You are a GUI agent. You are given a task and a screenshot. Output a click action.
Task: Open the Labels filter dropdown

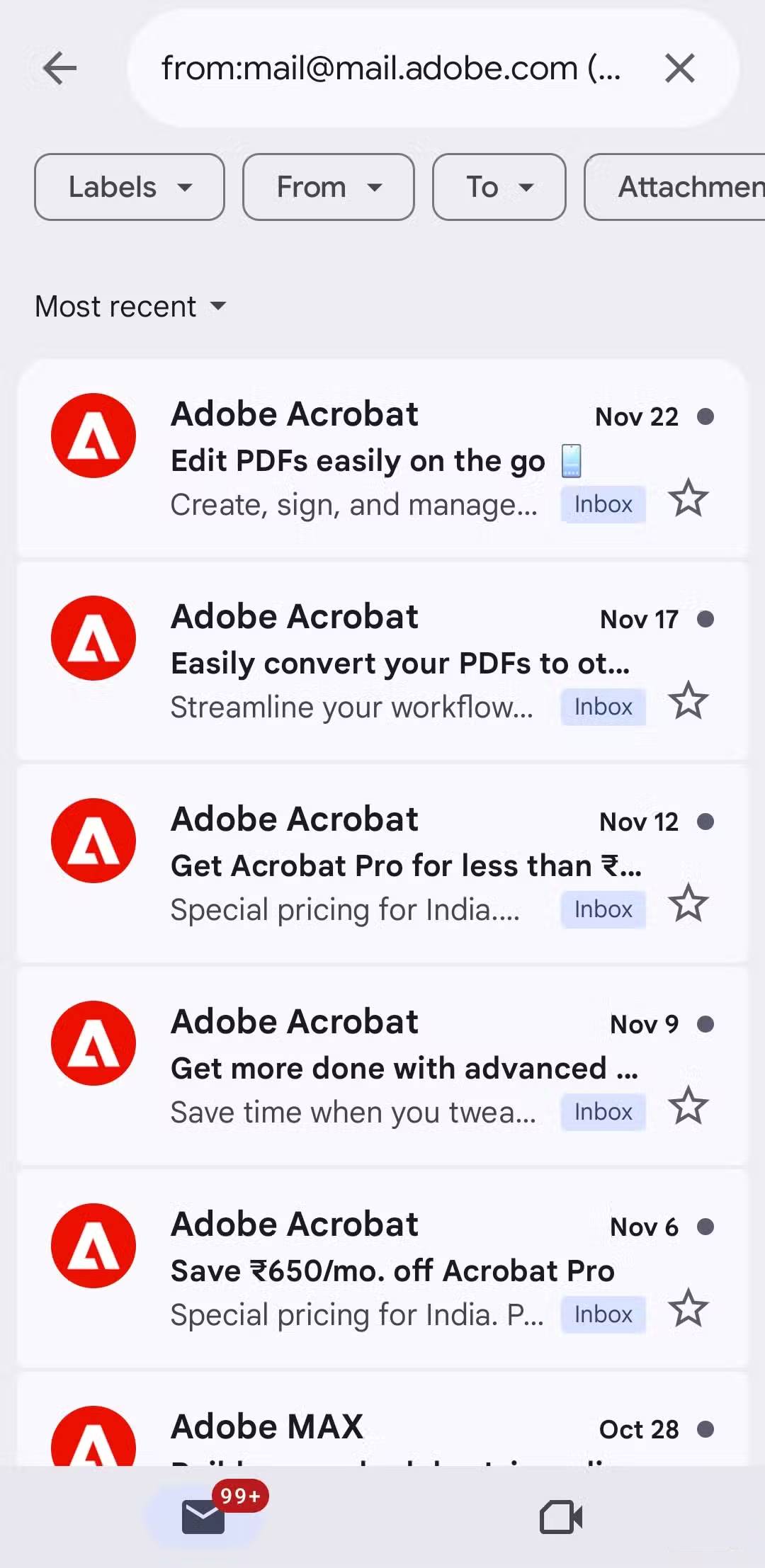coord(130,187)
